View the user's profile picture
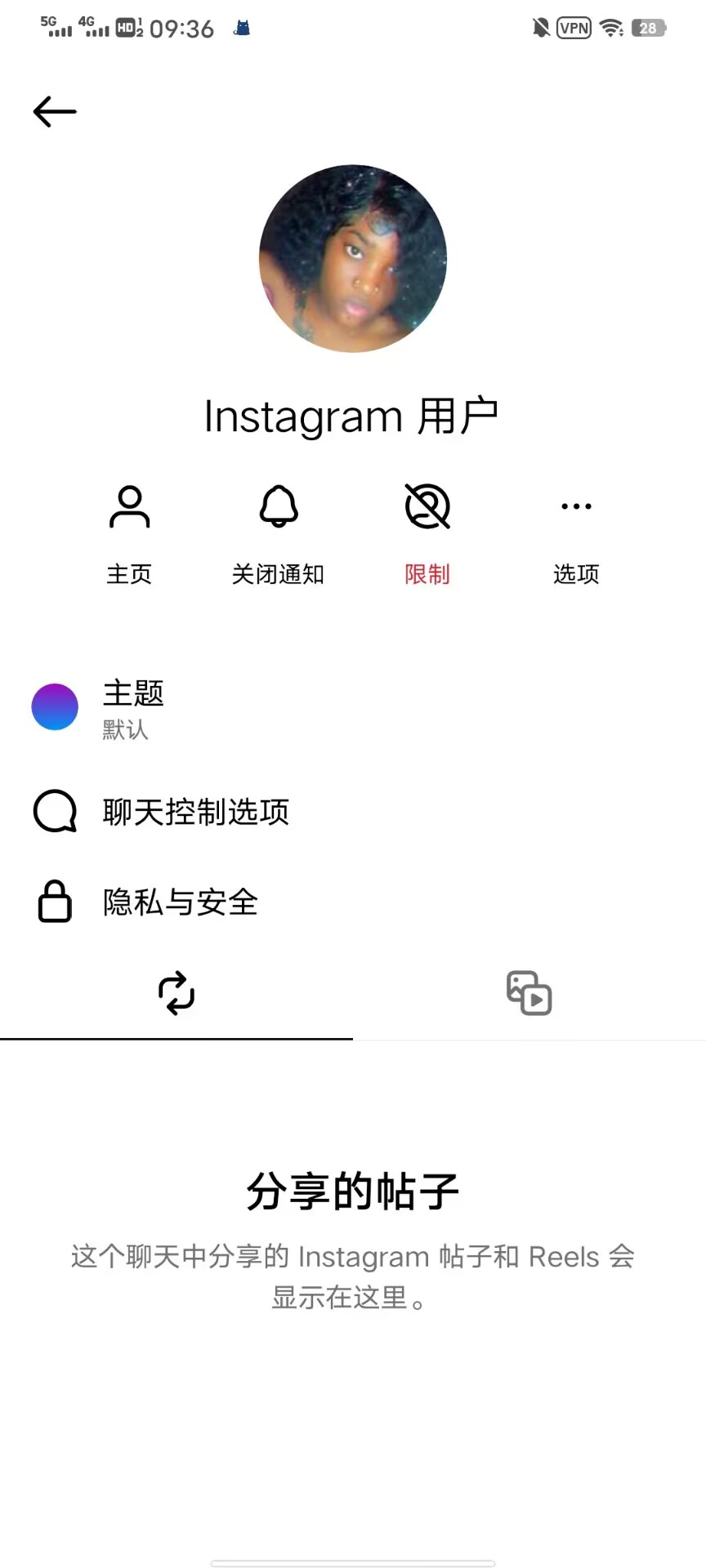The image size is (706, 1568). [x=353, y=259]
